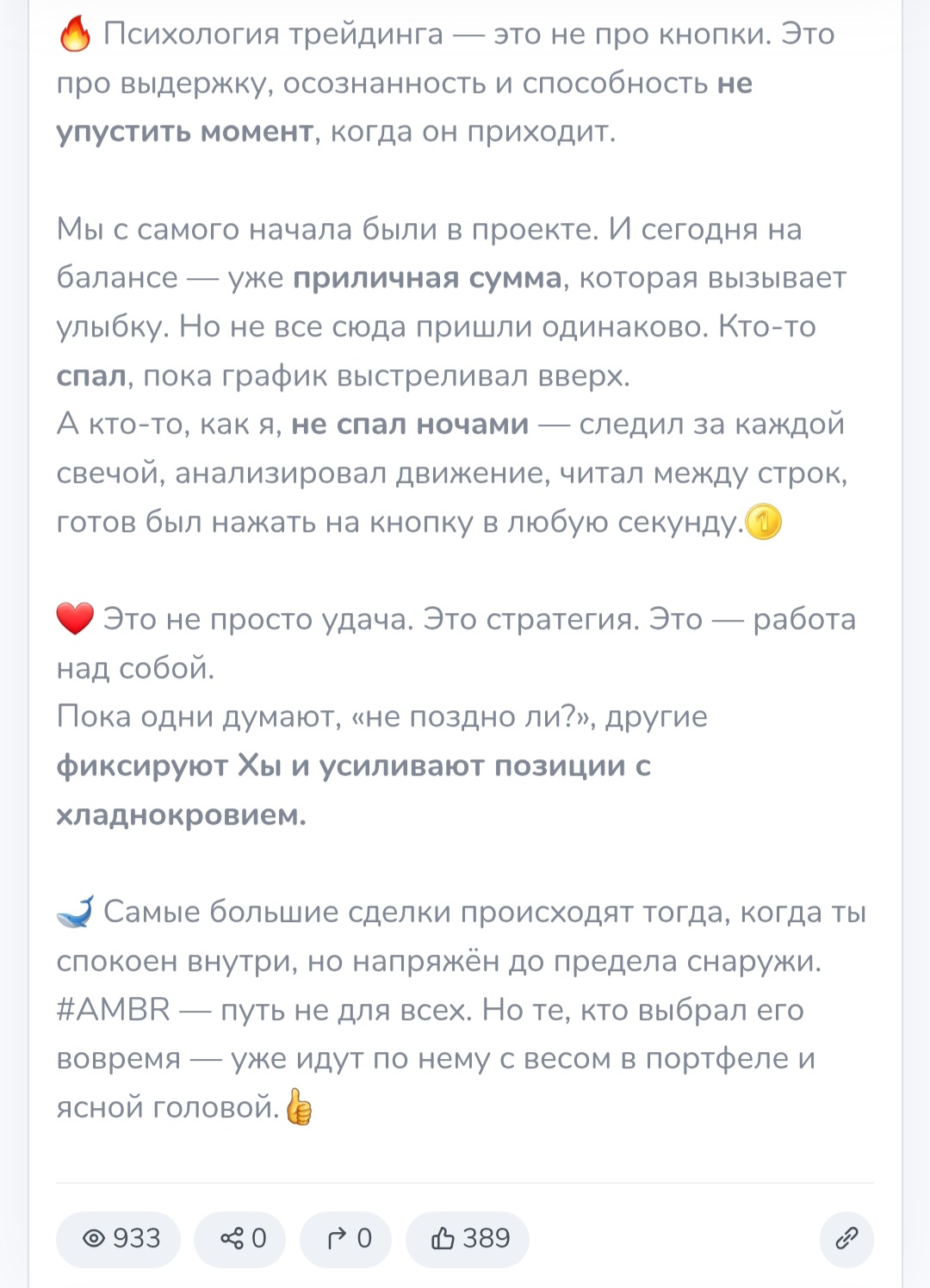Click the forward counter showing 0
The height and width of the screenshot is (1288, 930).
tap(363, 1240)
